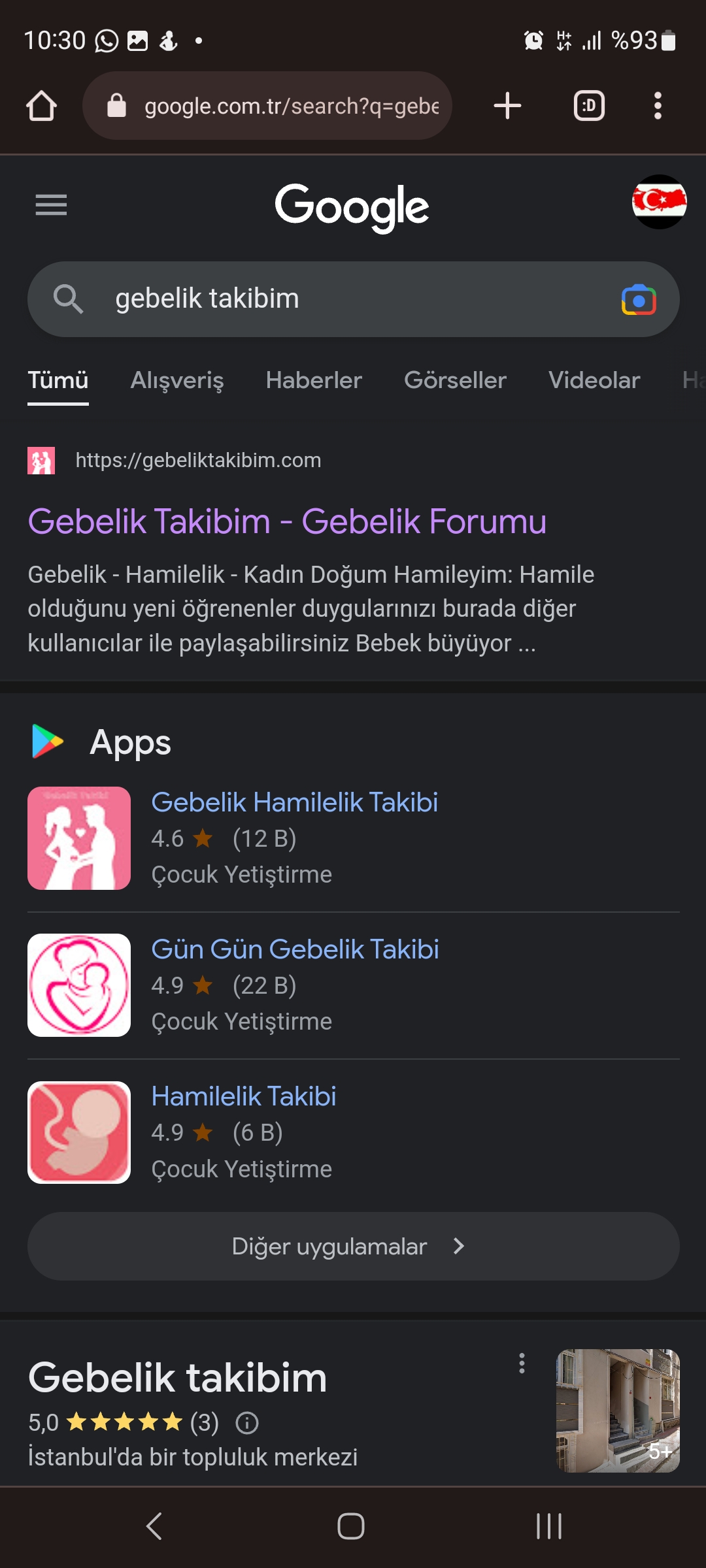Open Gebelik Takibim - Gebelik Forumu result

point(288,521)
